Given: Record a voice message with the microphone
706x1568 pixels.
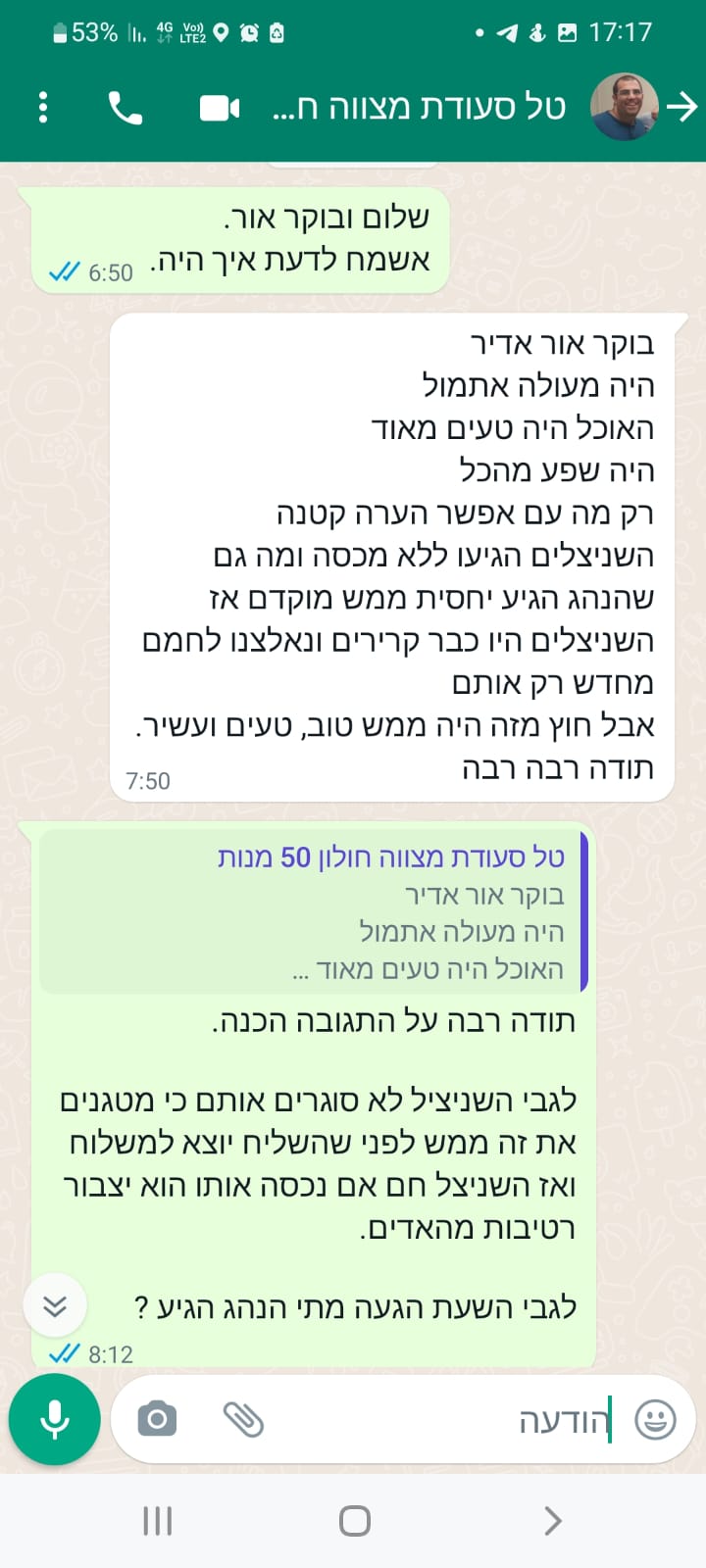Looking at the screenshot, I should [x=55, y=1418].
